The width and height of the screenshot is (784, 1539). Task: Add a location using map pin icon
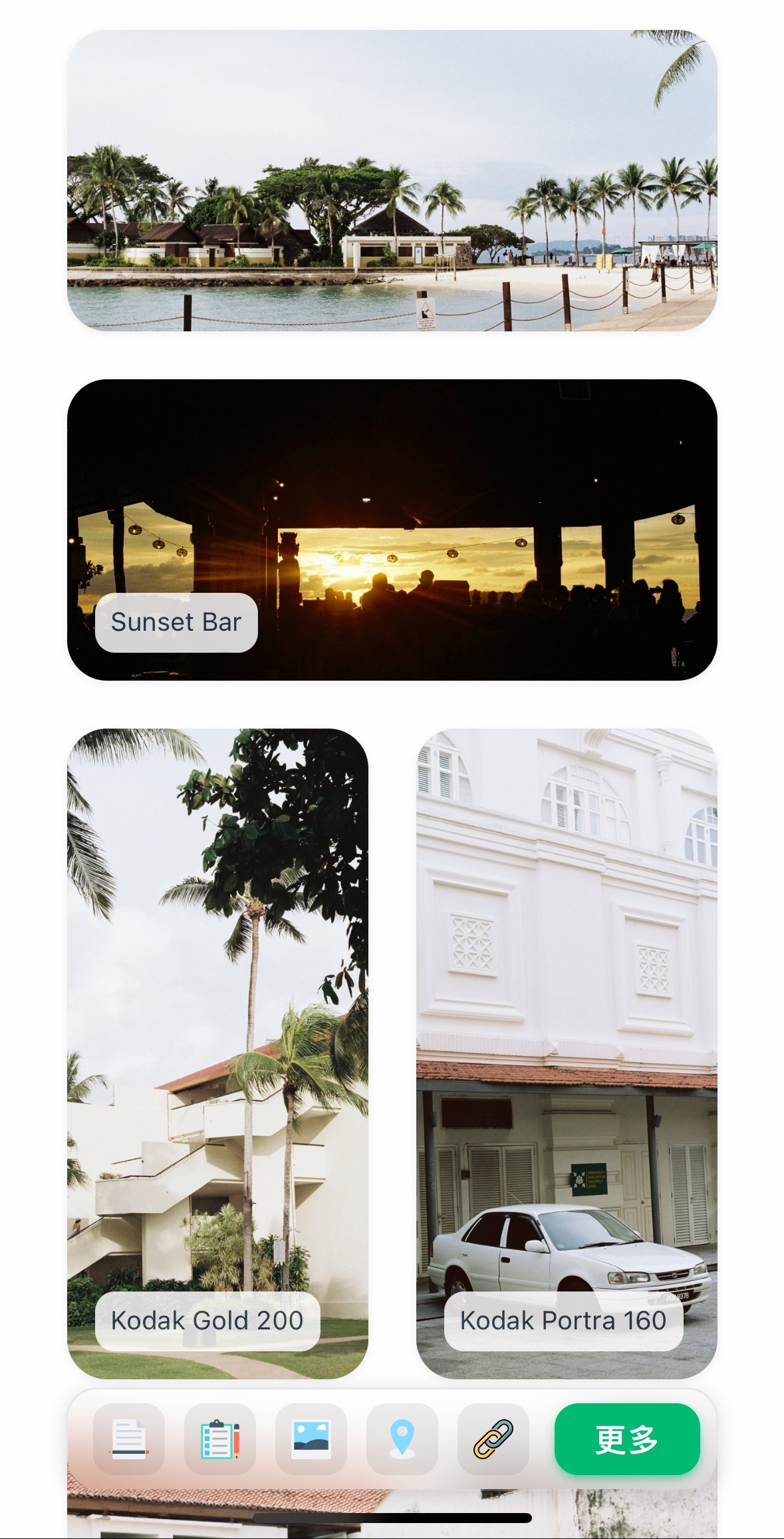point(402,1439)
